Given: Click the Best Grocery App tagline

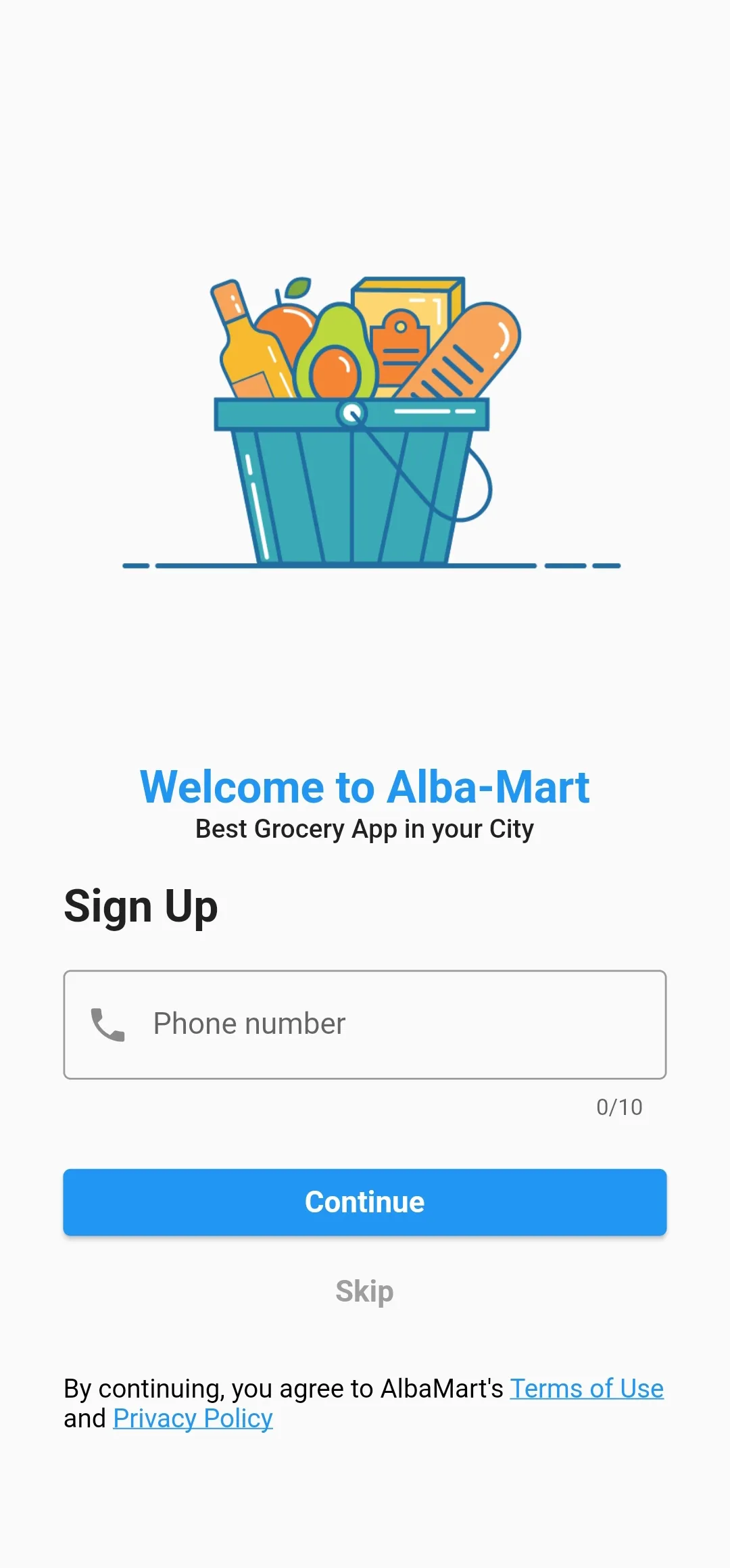Looking at the screenshot, I should pyautogui.click(x=365, y=828).
